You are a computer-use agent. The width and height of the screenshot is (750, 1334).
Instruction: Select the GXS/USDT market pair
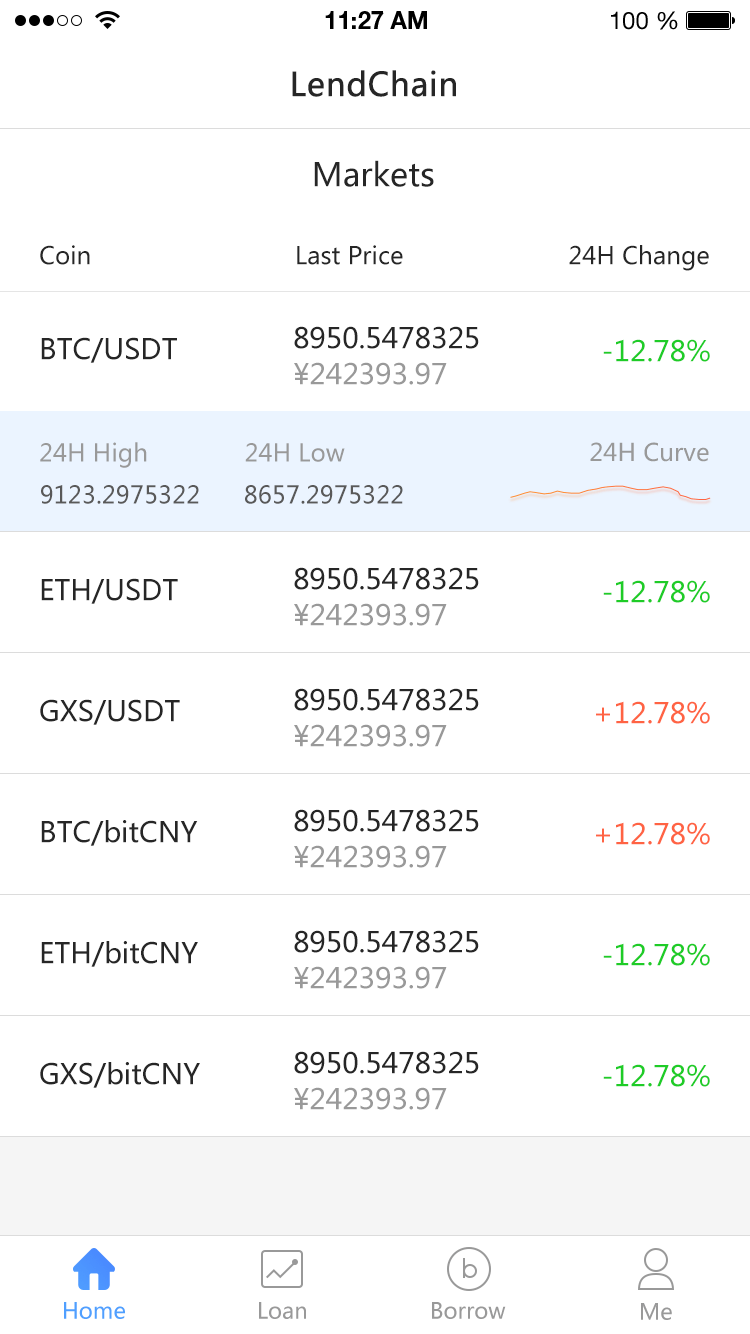coord(375,713)
